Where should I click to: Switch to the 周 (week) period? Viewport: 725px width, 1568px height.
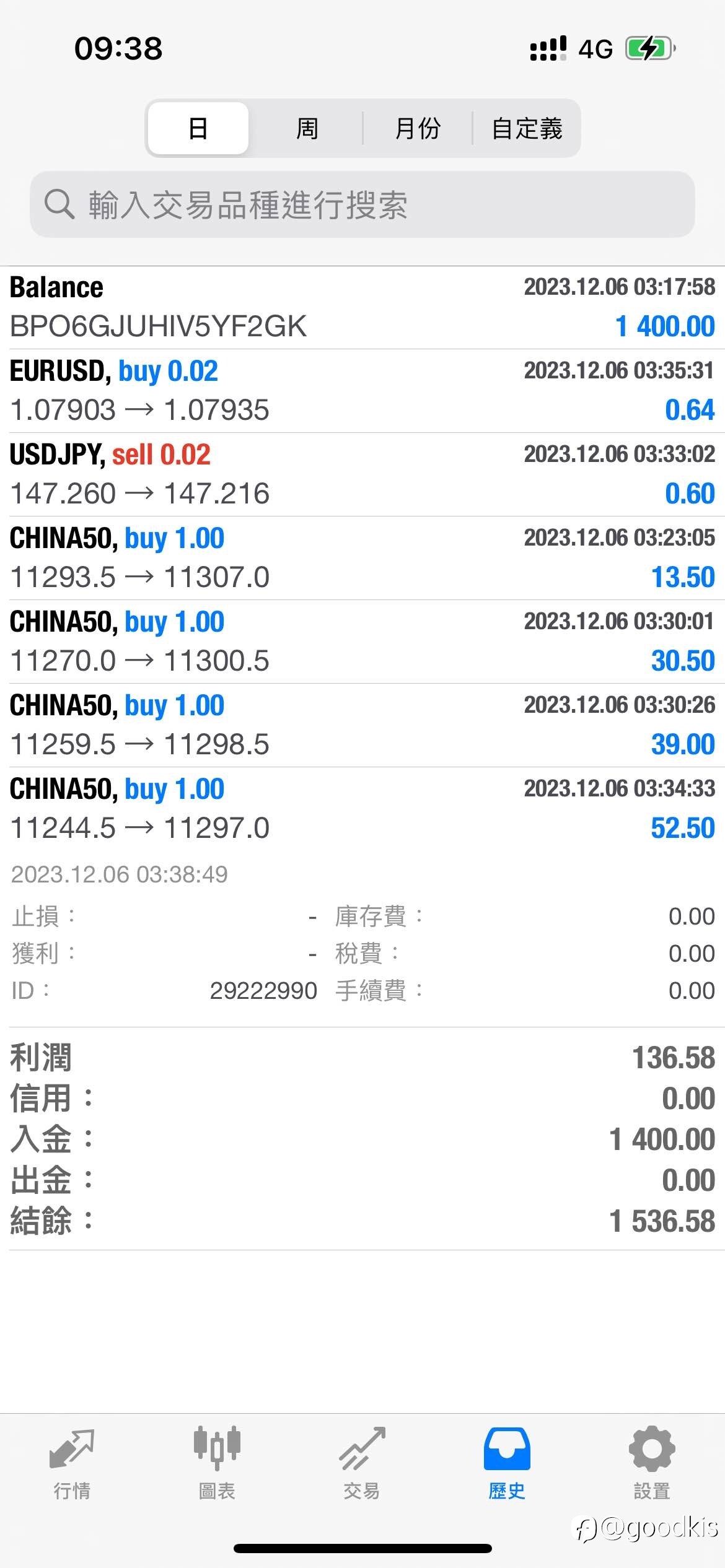click(x=307, y=128)
